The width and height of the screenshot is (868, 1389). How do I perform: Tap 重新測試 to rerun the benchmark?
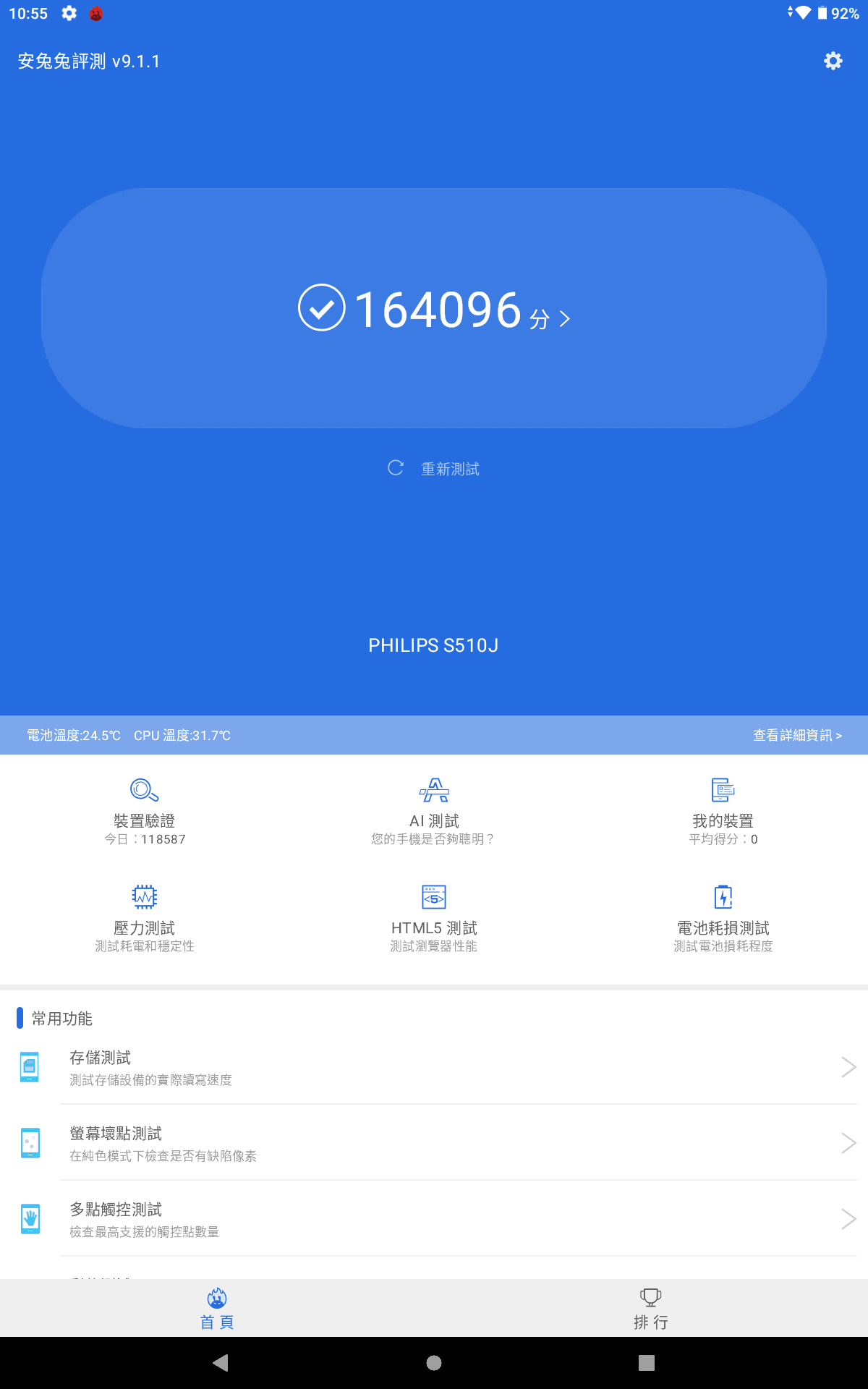(434, 468)
